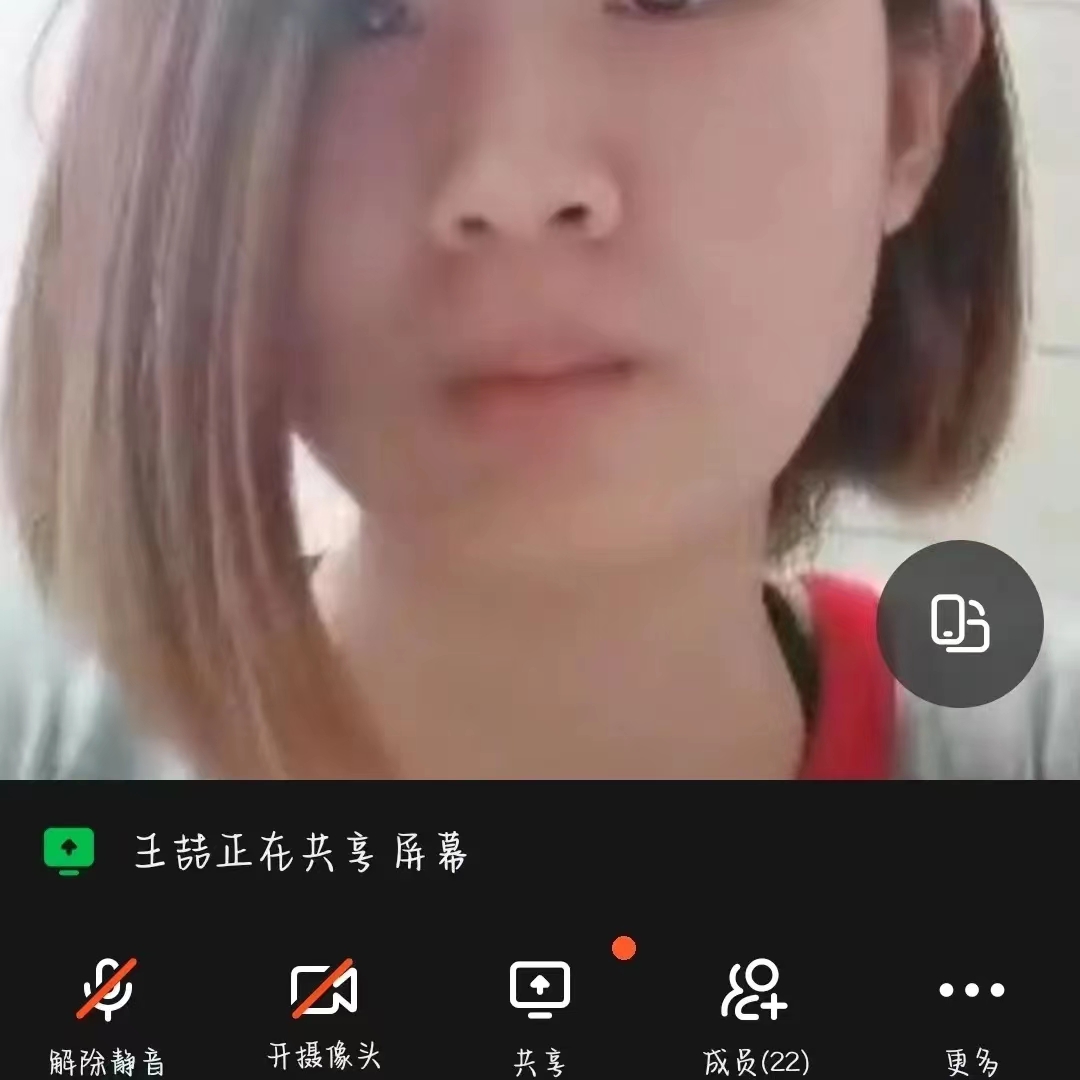Turn on the camera
The width and height of the screenshot is (1080, 1080).
(323, 1010)
